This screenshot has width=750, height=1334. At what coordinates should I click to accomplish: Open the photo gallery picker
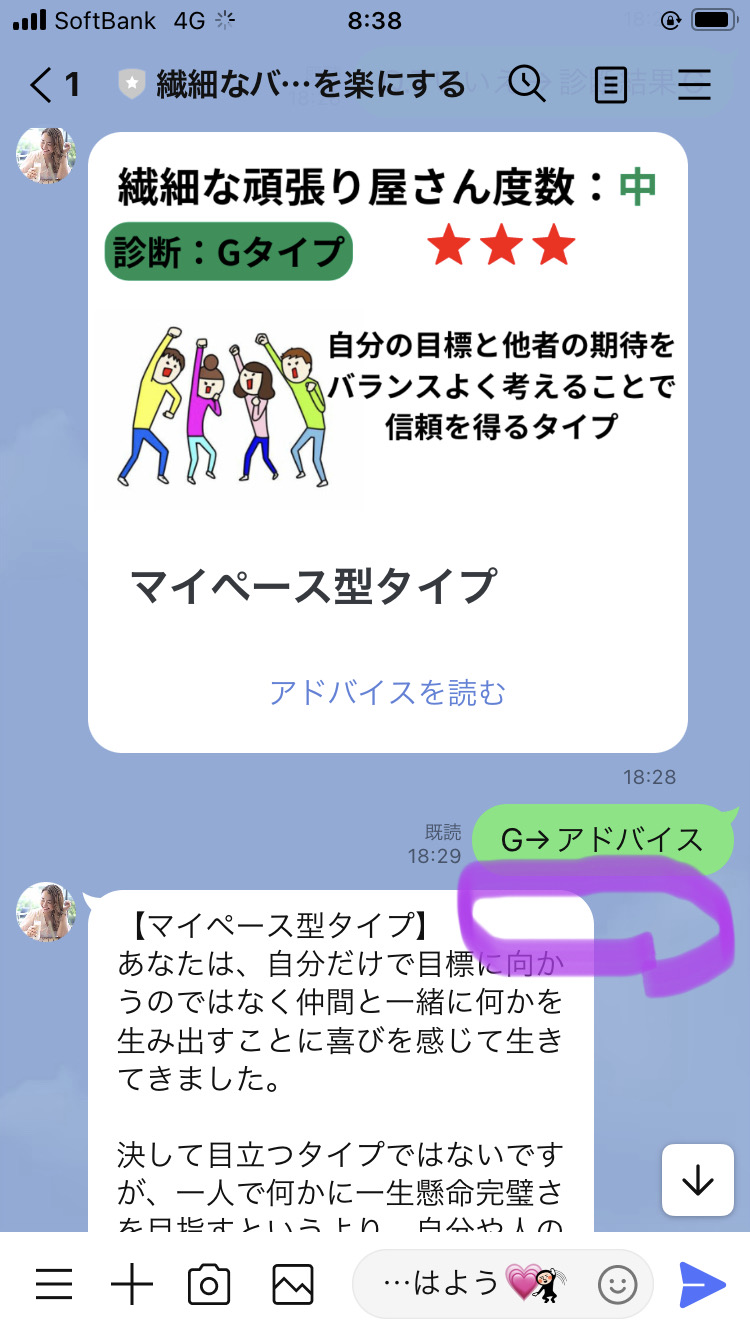pyautogui.click(x=293, y=1284)
